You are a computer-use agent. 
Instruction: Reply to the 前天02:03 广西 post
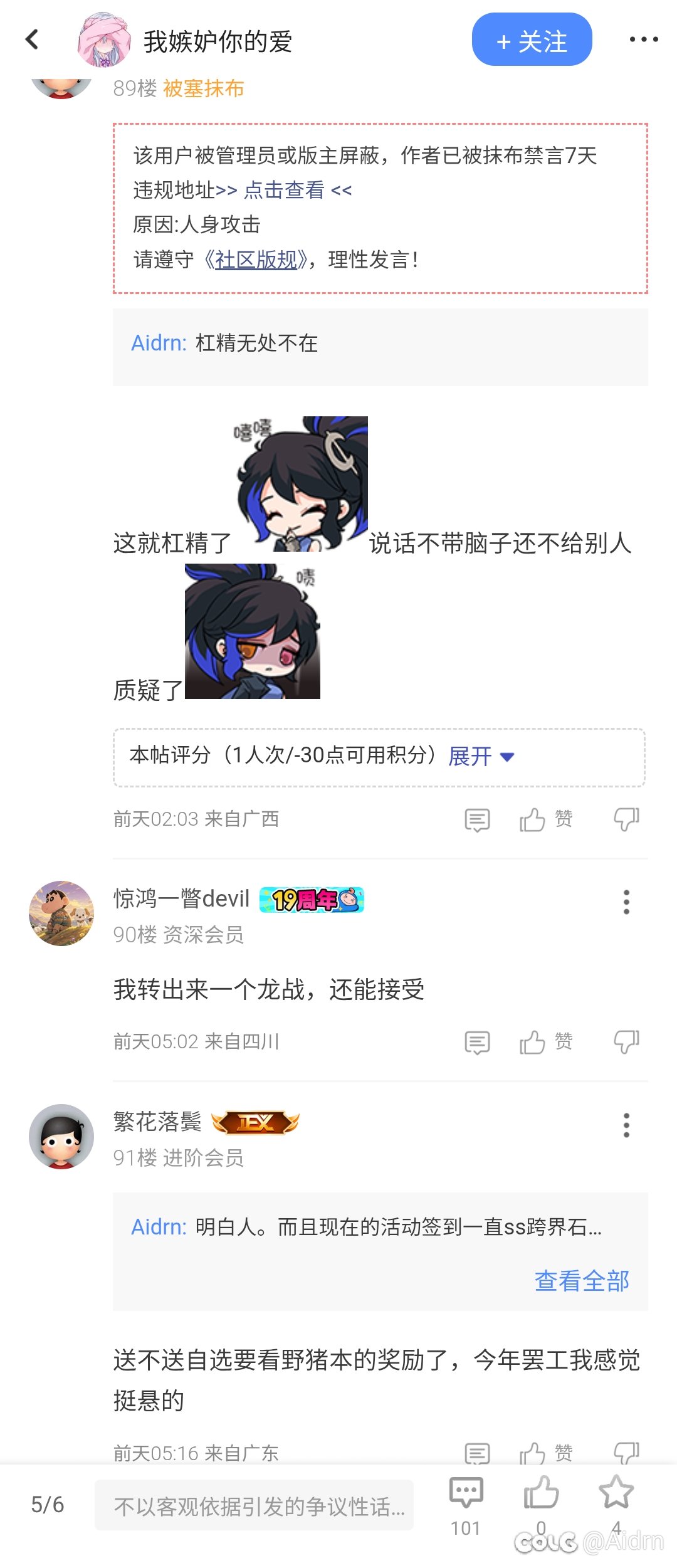477,819
